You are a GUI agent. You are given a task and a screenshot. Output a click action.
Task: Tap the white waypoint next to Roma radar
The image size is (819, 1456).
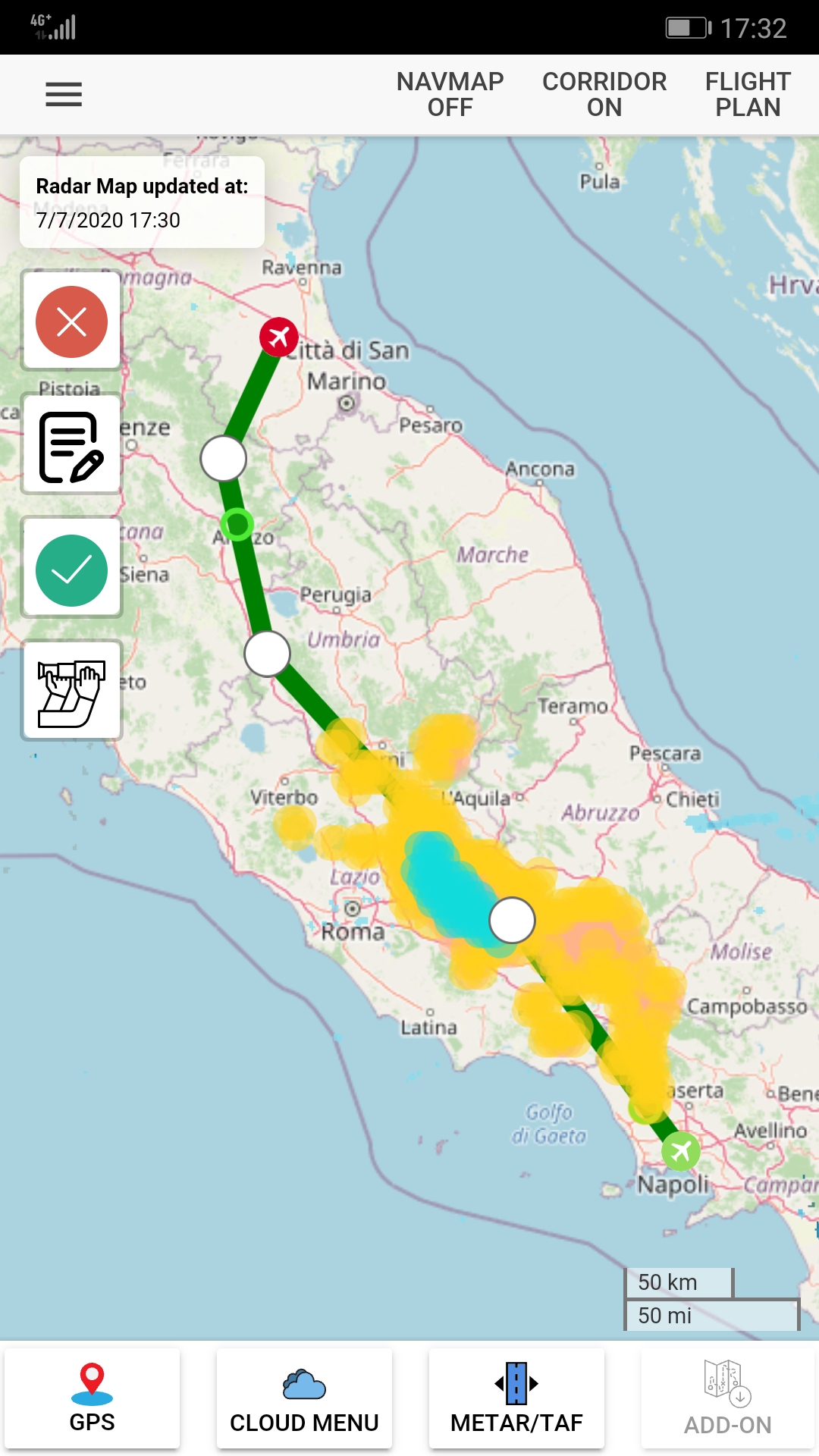pos(512,921)
